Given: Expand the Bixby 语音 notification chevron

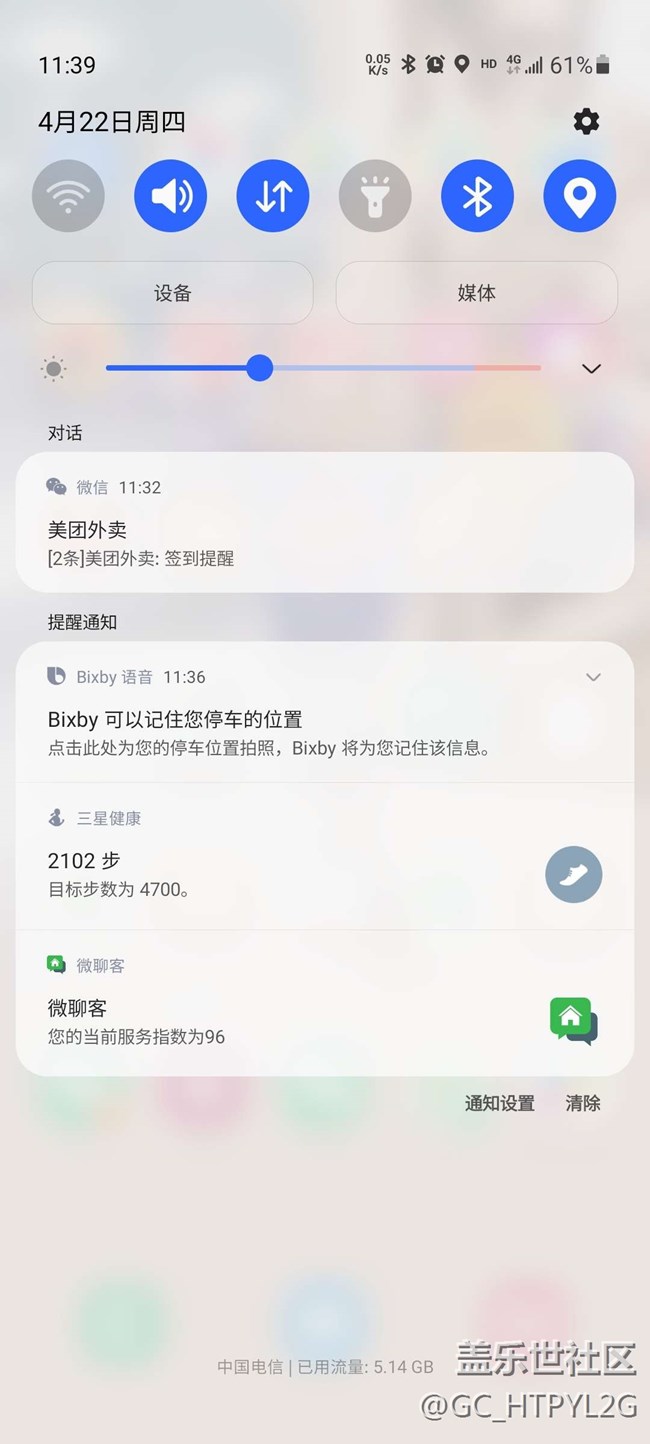Looking at the screenshot, I should (593, 677).
